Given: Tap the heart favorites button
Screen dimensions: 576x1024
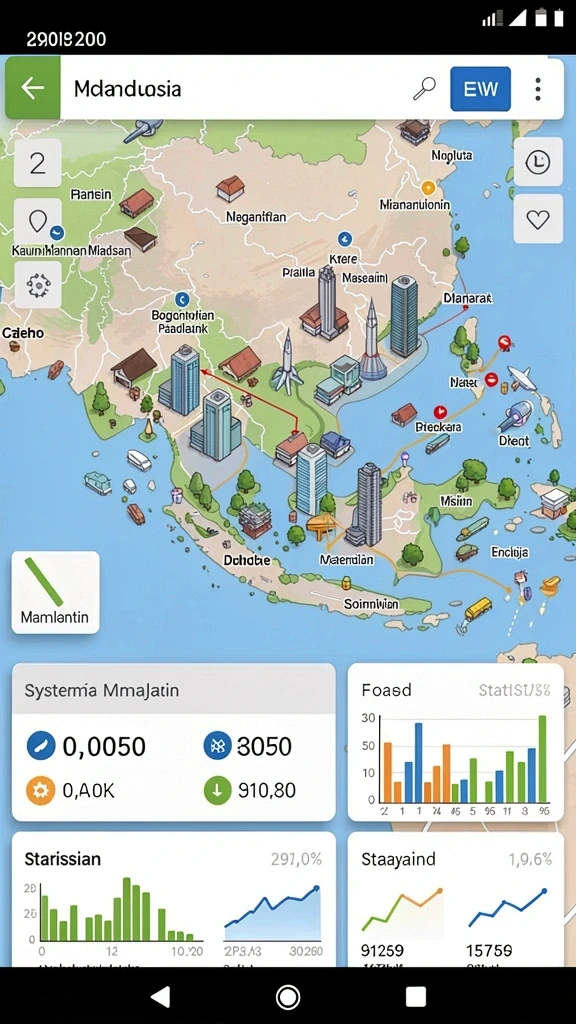Looking at the screenshot, I should (x=538, y=219).
